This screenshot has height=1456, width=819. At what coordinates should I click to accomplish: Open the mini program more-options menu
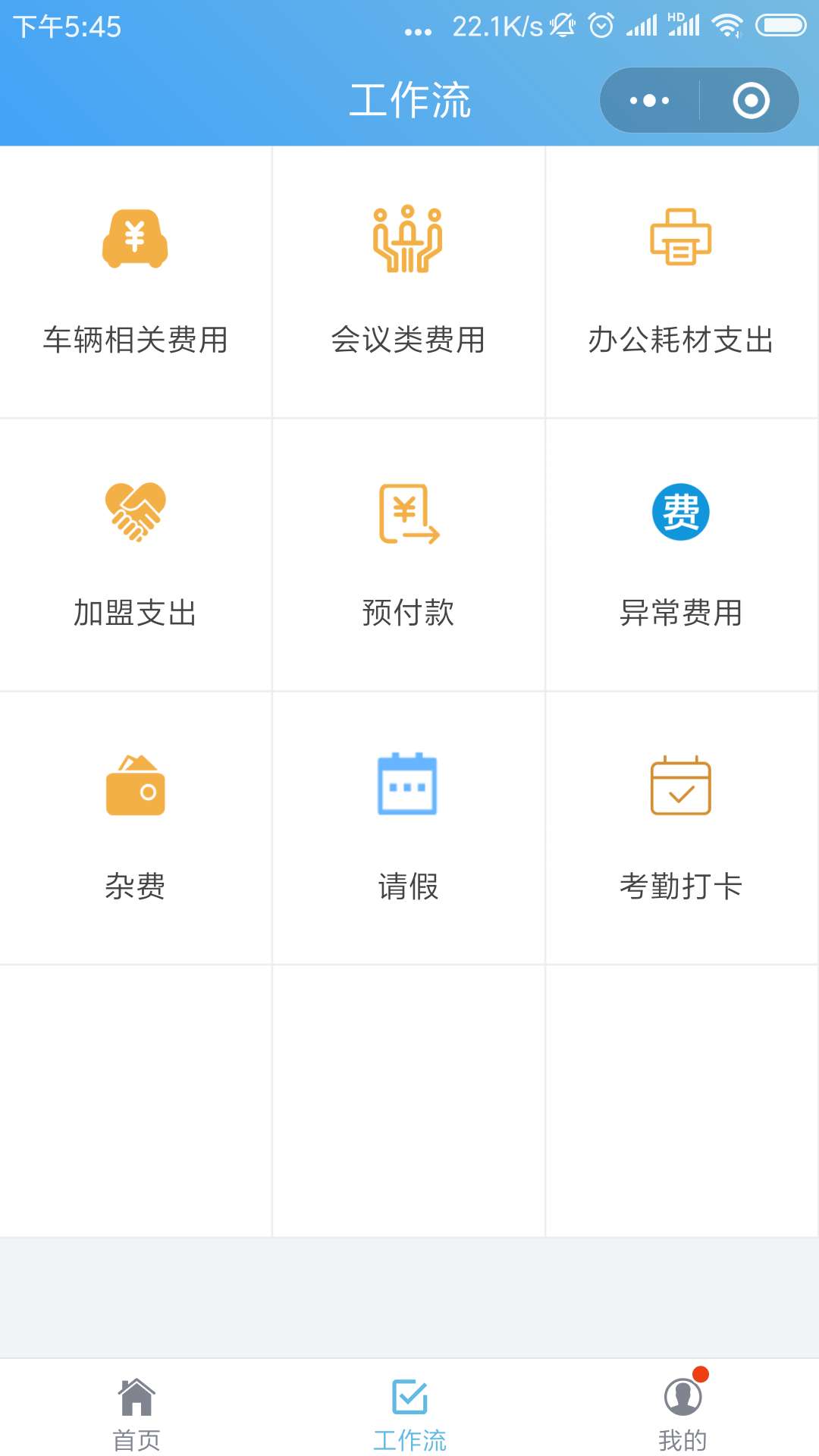(650, 101)
